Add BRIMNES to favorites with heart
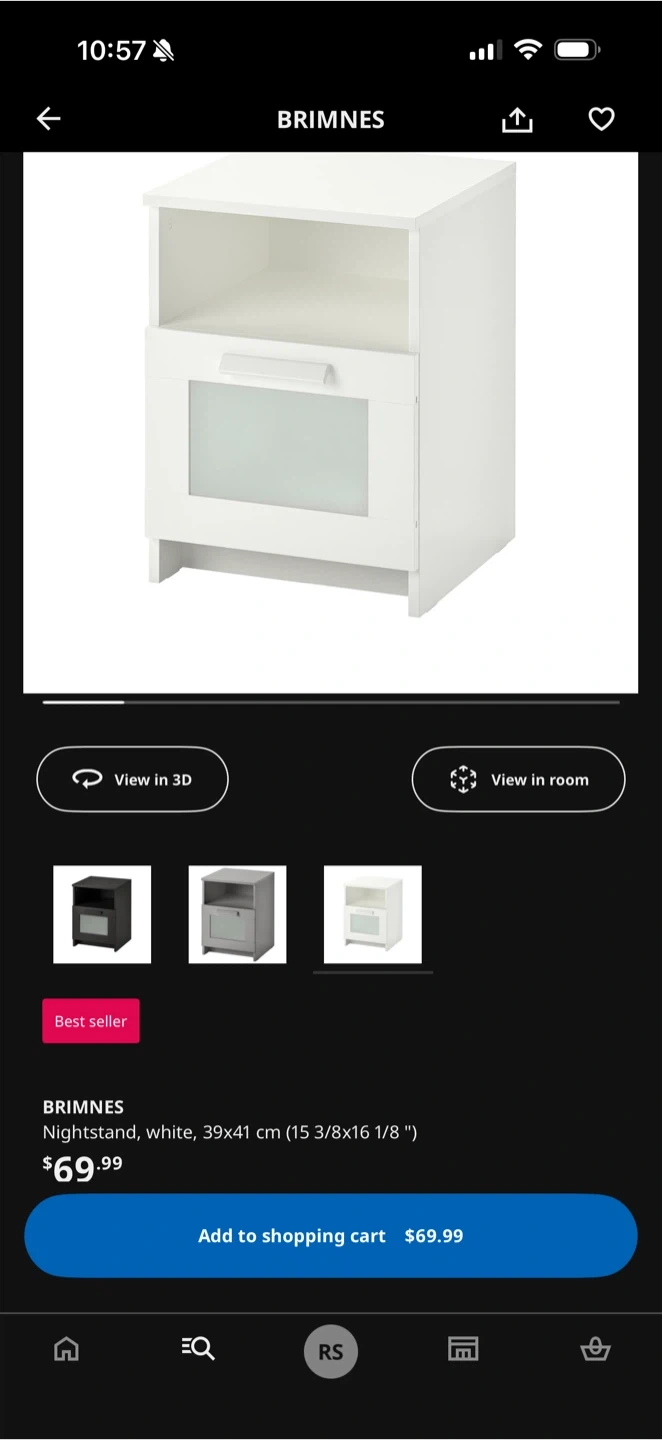Viewport: 662px width, 1440px height. [x=601, y=120]
